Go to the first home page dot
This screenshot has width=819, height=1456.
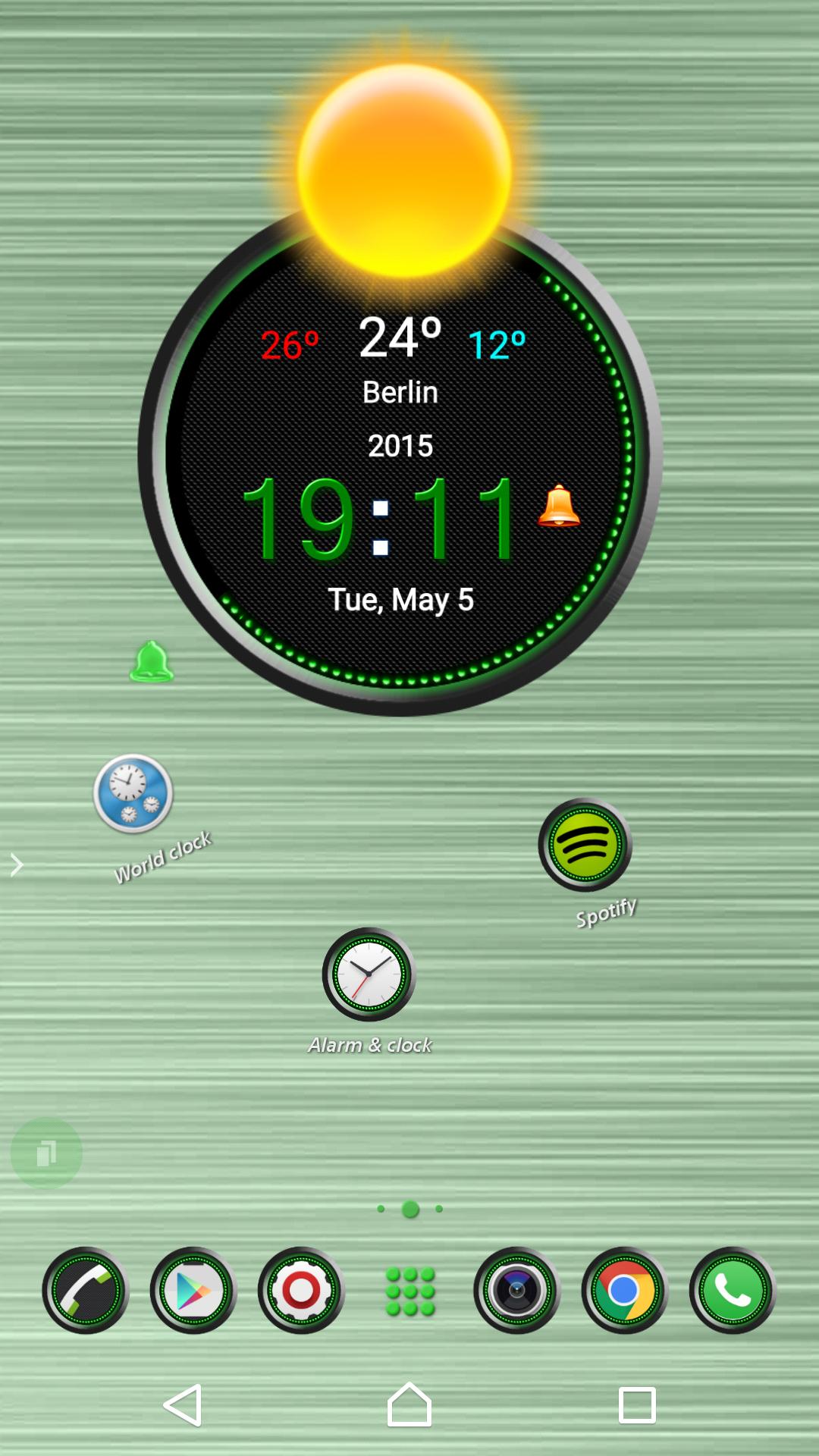(381, 1209)
